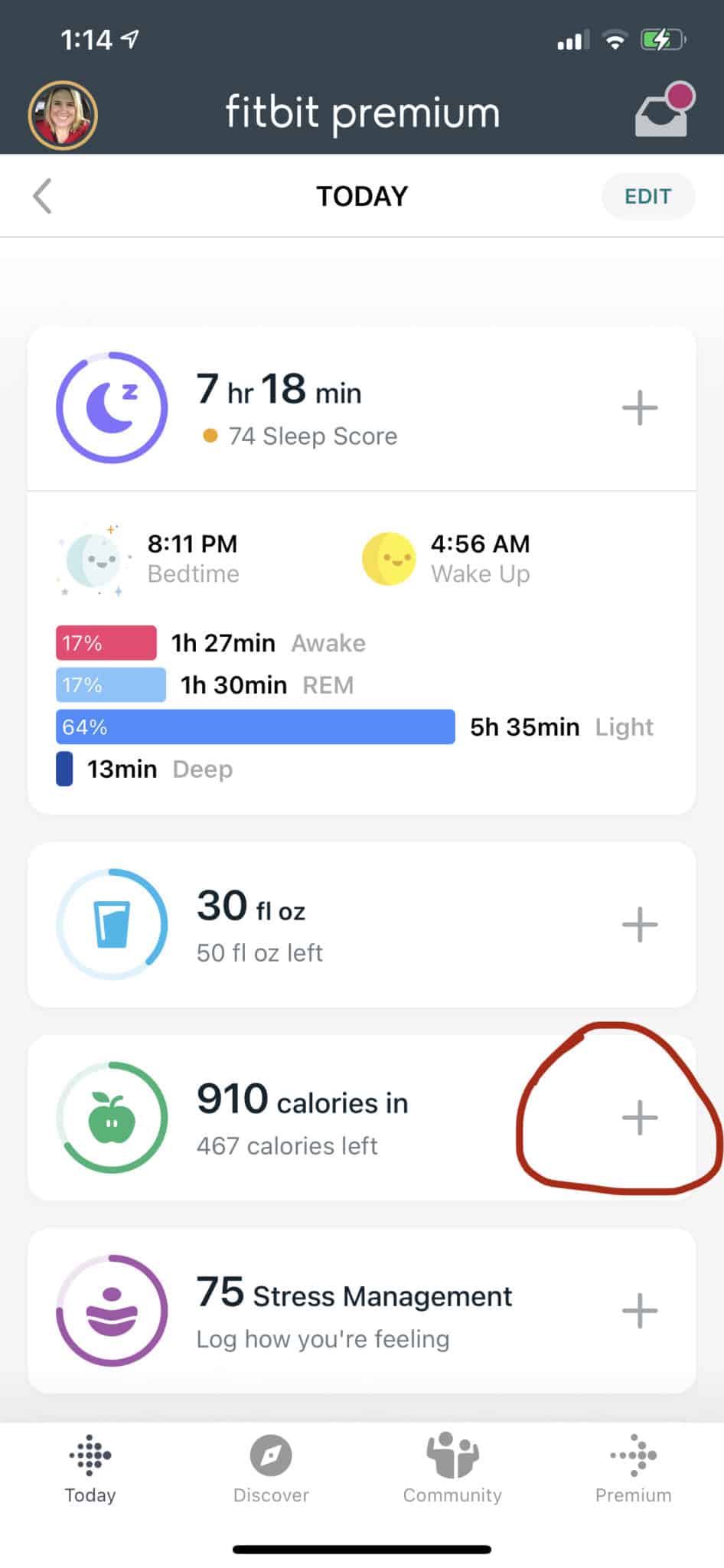The image size is (724, 1568).
Task: Tap the 74 Sleep Score label
Action: pyautogui.click(x=311, y=436)
